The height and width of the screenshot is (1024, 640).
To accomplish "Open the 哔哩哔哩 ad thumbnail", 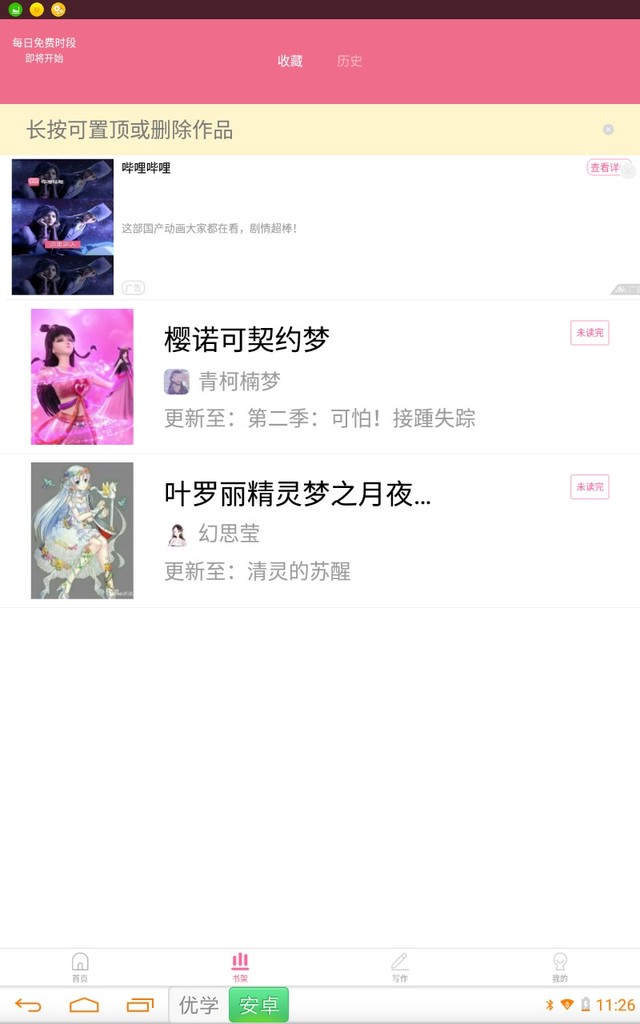I will click(63, 227).
